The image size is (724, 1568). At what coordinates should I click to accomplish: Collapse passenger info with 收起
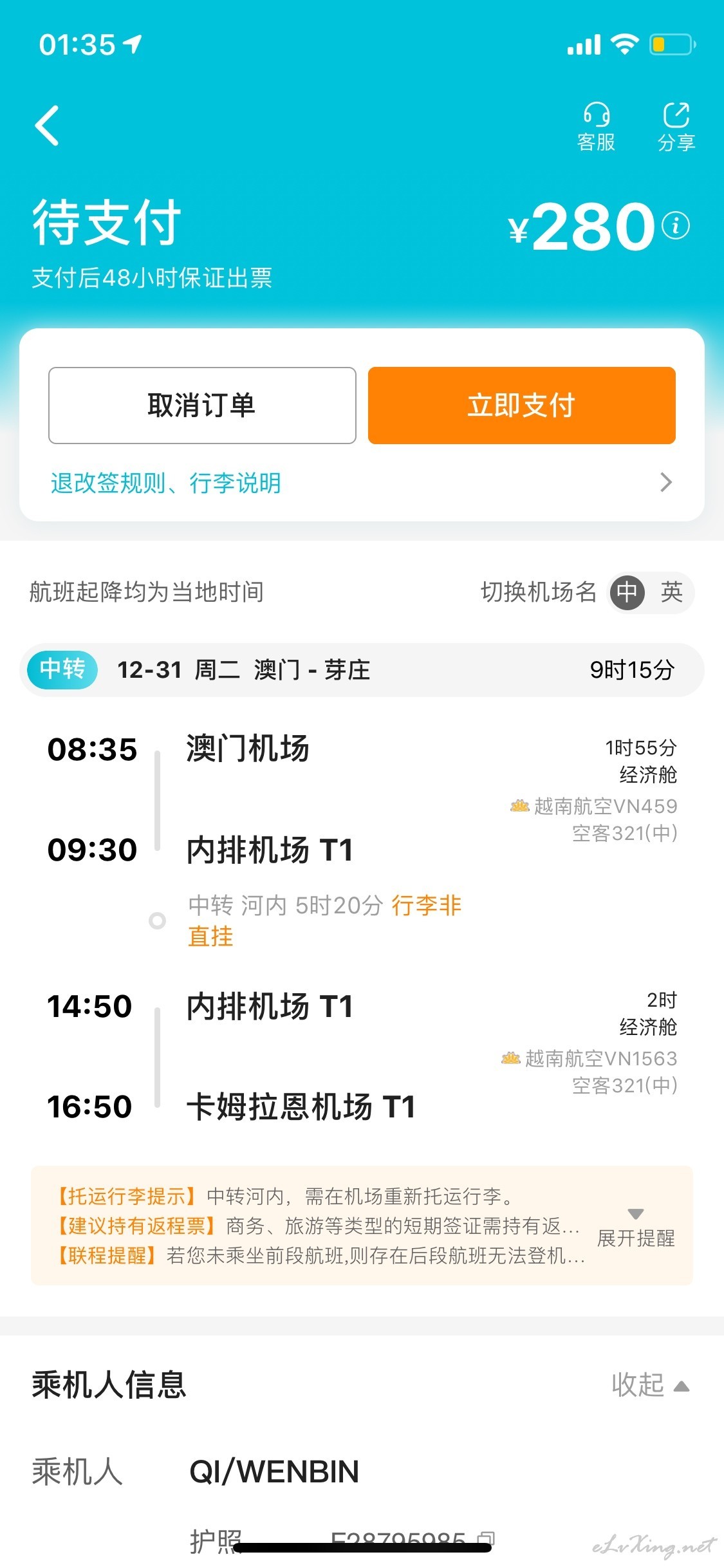tap(650, 1385)
